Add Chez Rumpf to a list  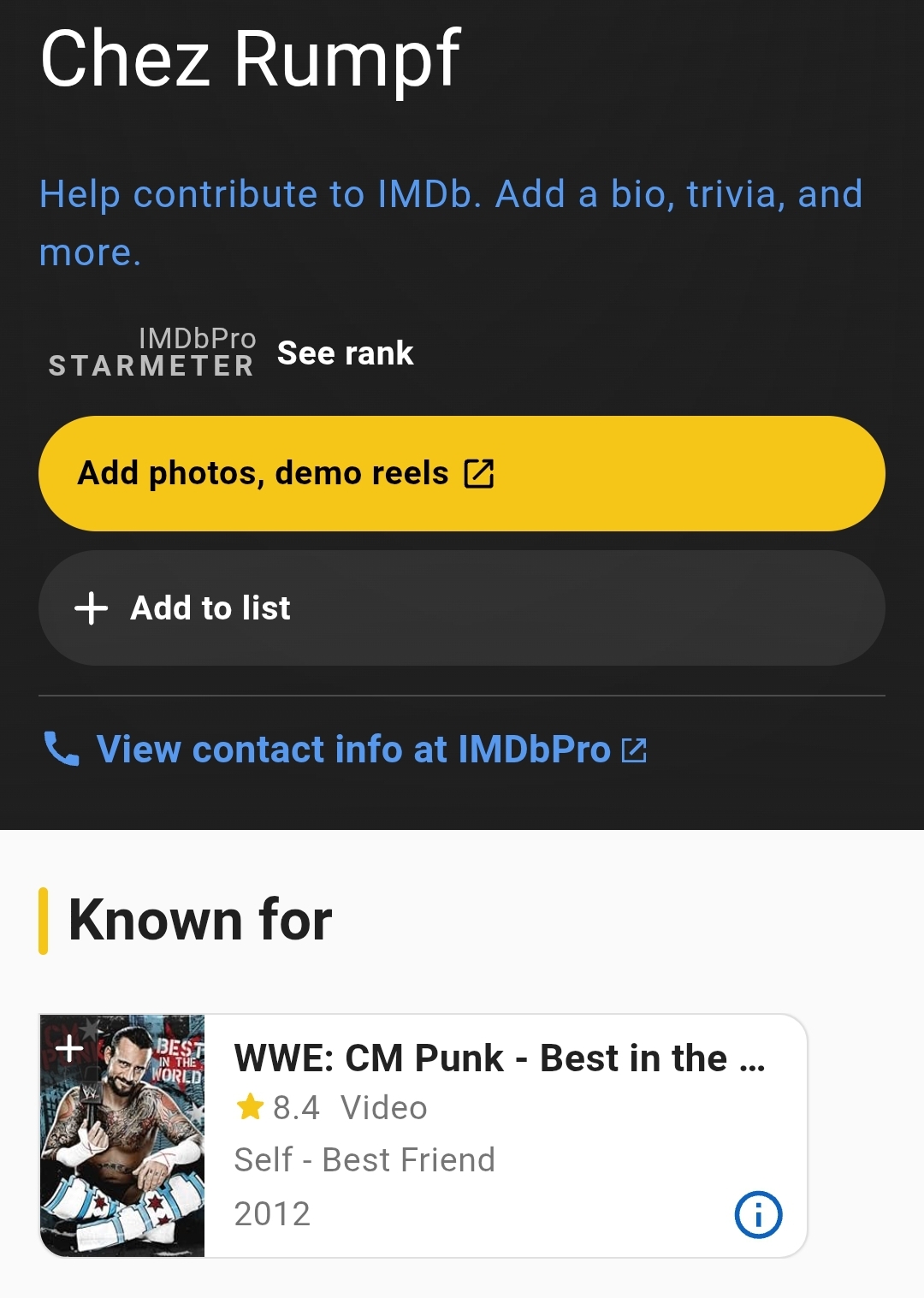click(461, 608)
